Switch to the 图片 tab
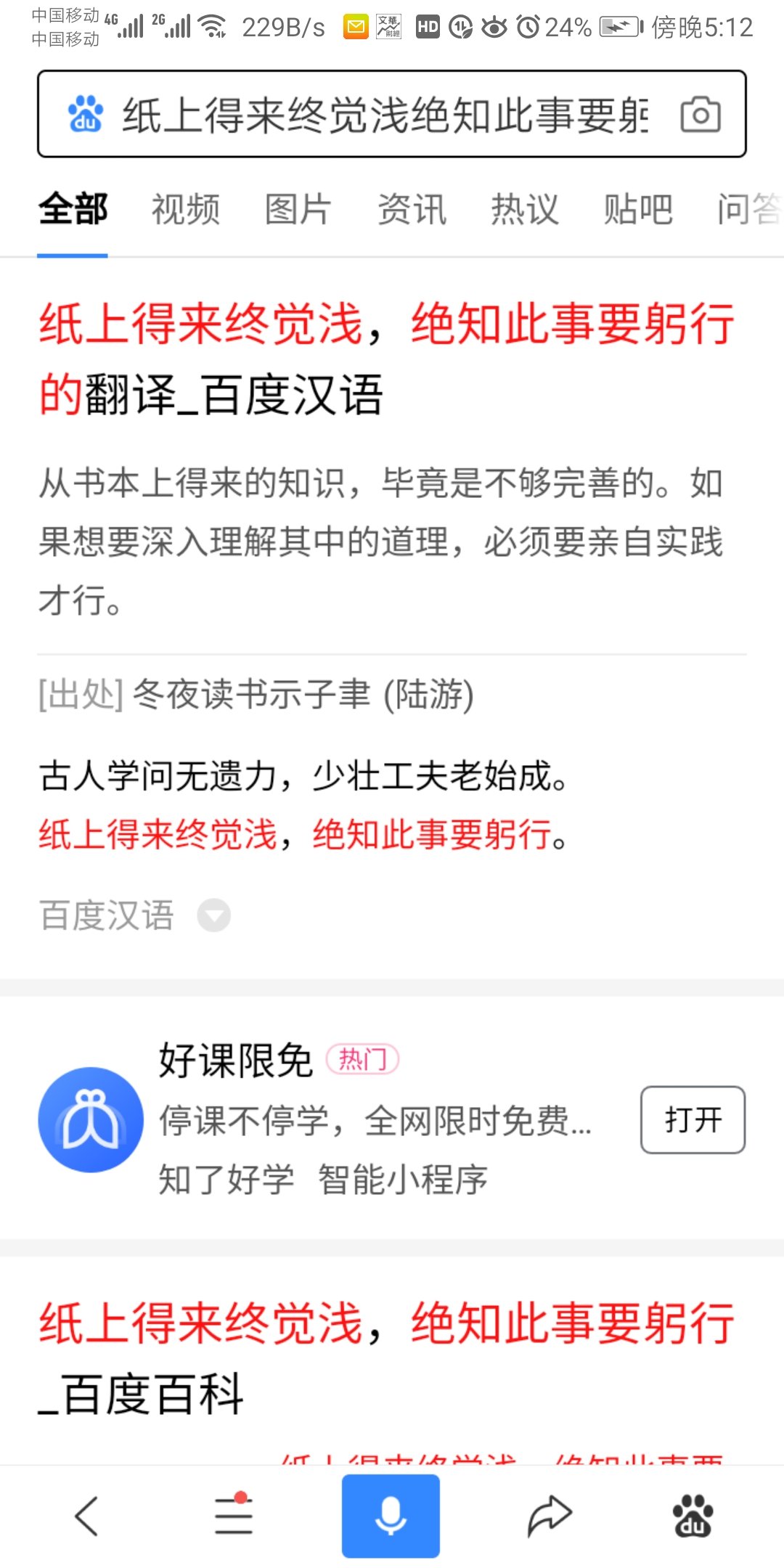Viewport: 784px width, 1568px height. [298, 210]
